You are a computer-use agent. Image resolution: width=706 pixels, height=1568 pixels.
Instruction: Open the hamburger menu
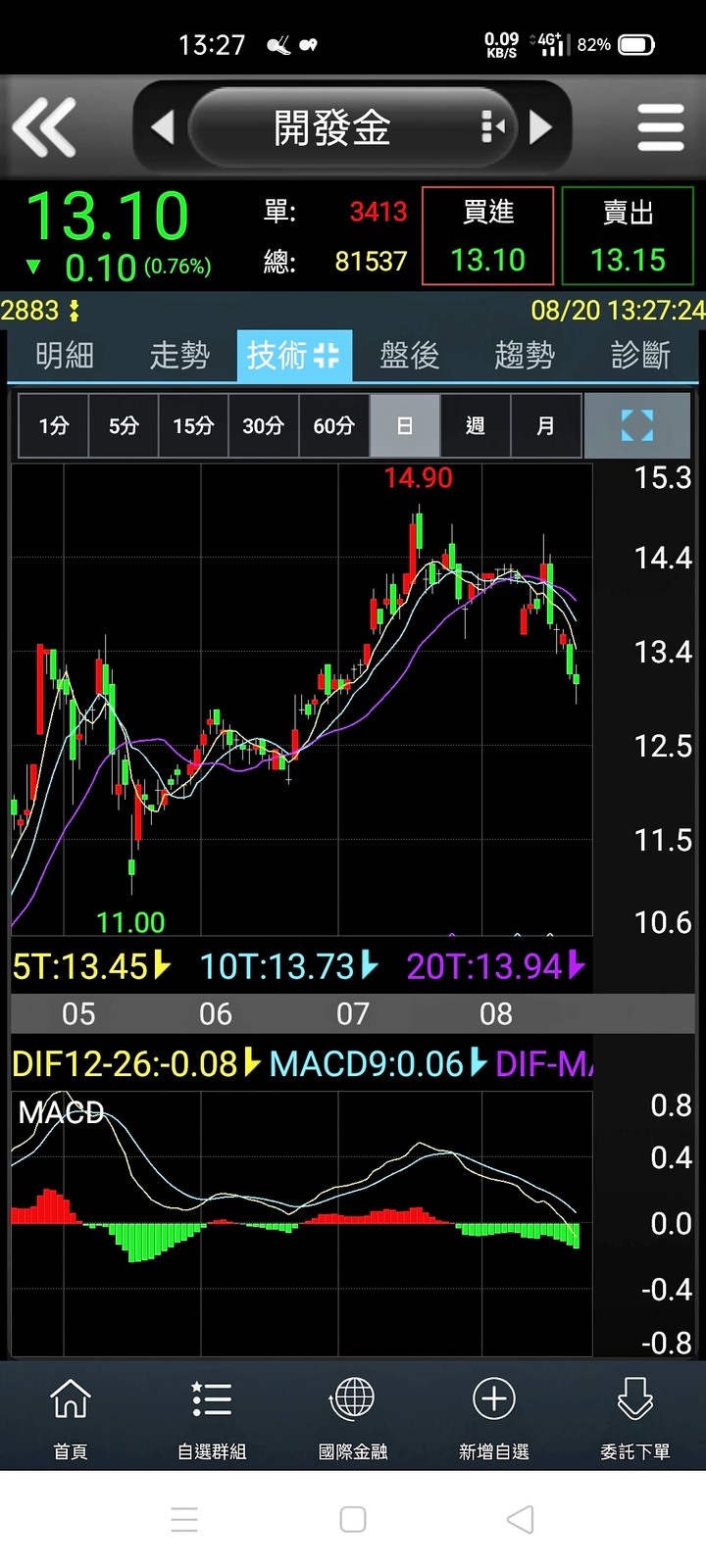660,127
